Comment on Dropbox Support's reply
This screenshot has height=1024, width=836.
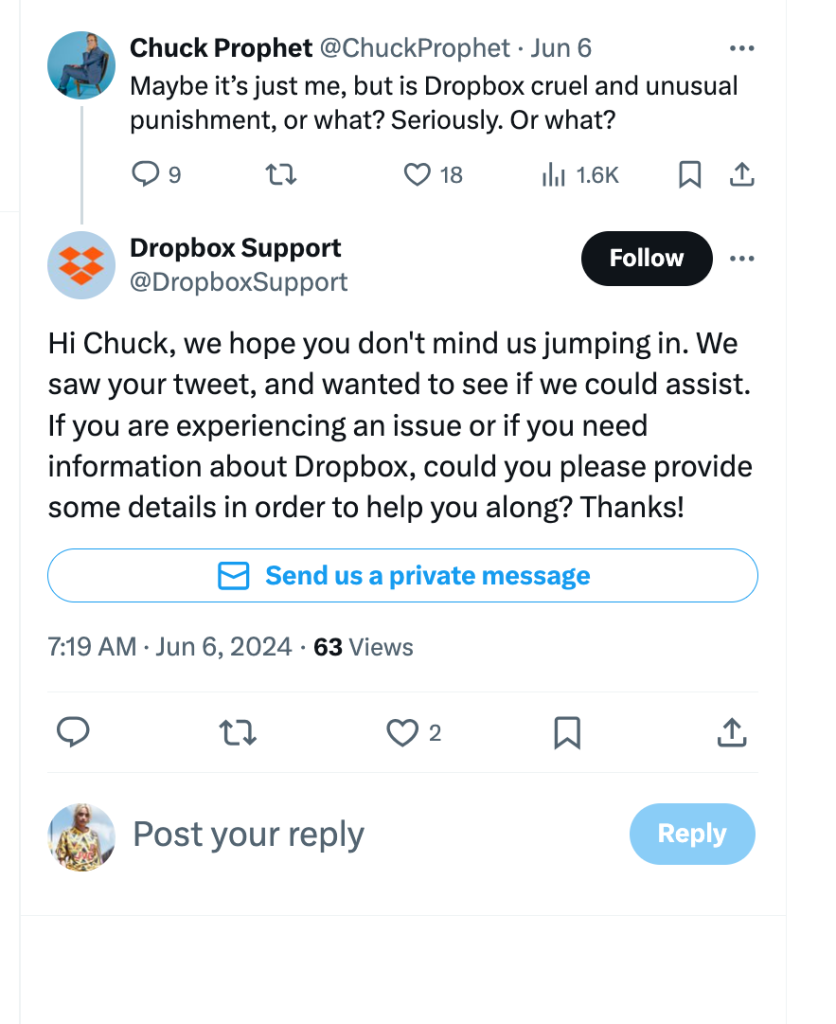[x=73, y=733]
